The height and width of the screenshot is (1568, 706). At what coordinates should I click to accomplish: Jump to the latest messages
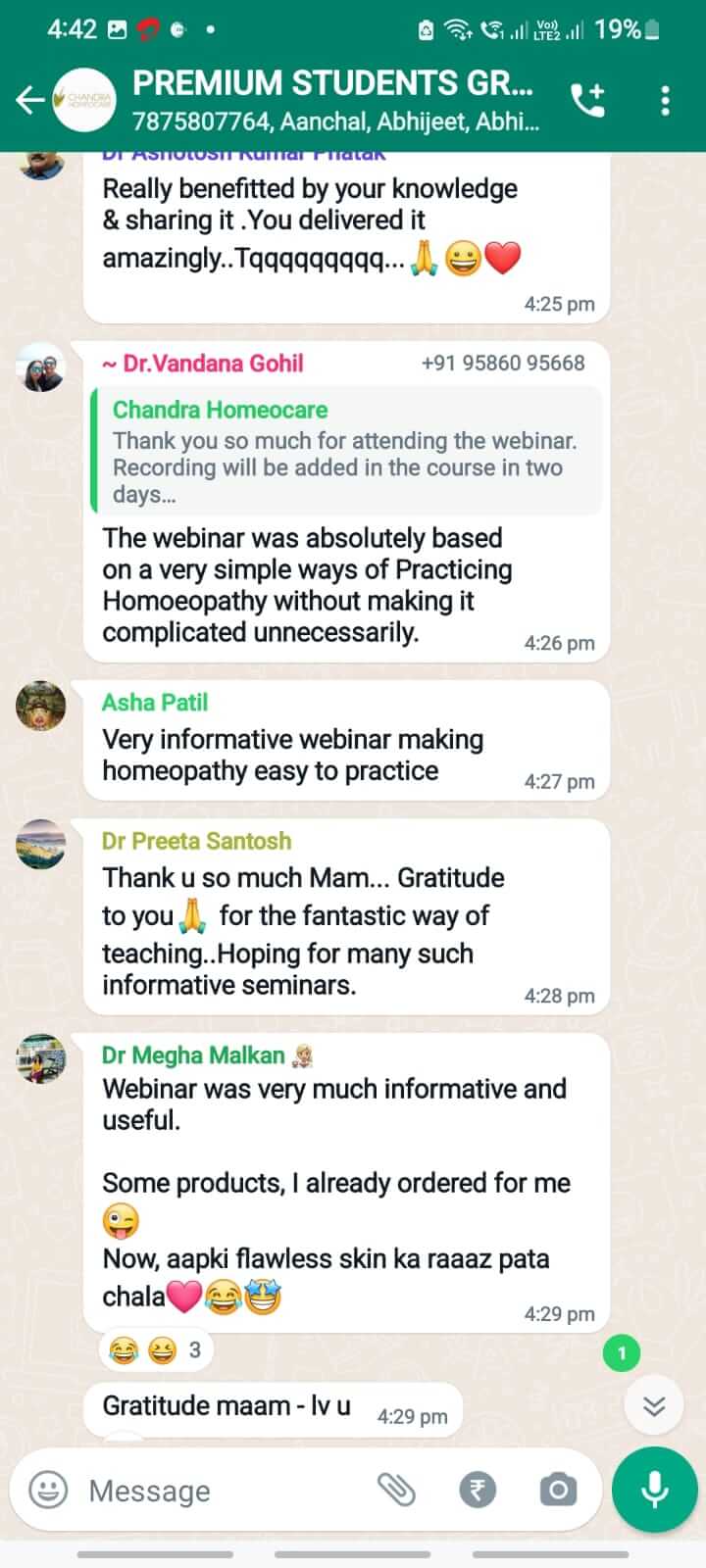654,1407
